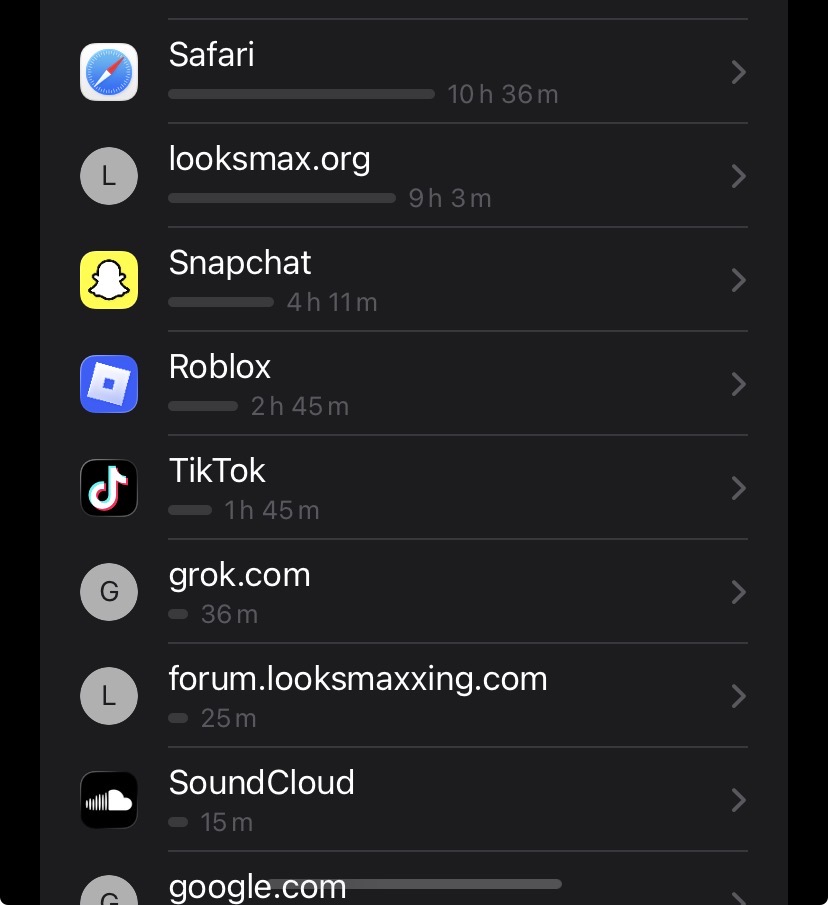View forum.looksmaxxing.com usage details
The width and height of the screenshot is (828, 905).
(413, 696)
